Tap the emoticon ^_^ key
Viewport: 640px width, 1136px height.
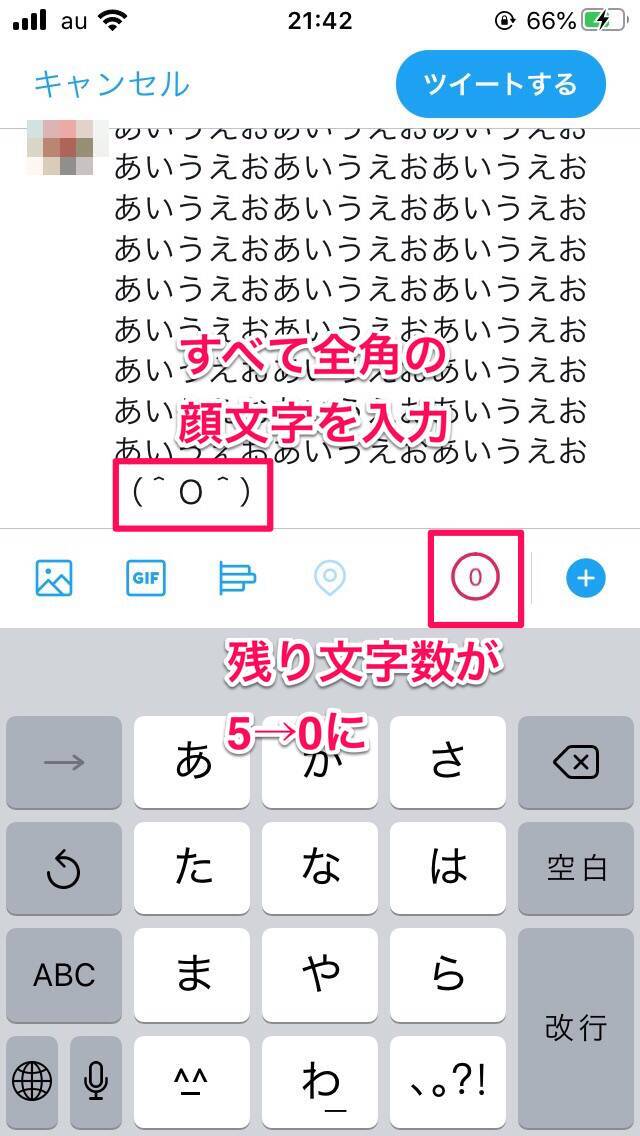[x=193, y=1081]
